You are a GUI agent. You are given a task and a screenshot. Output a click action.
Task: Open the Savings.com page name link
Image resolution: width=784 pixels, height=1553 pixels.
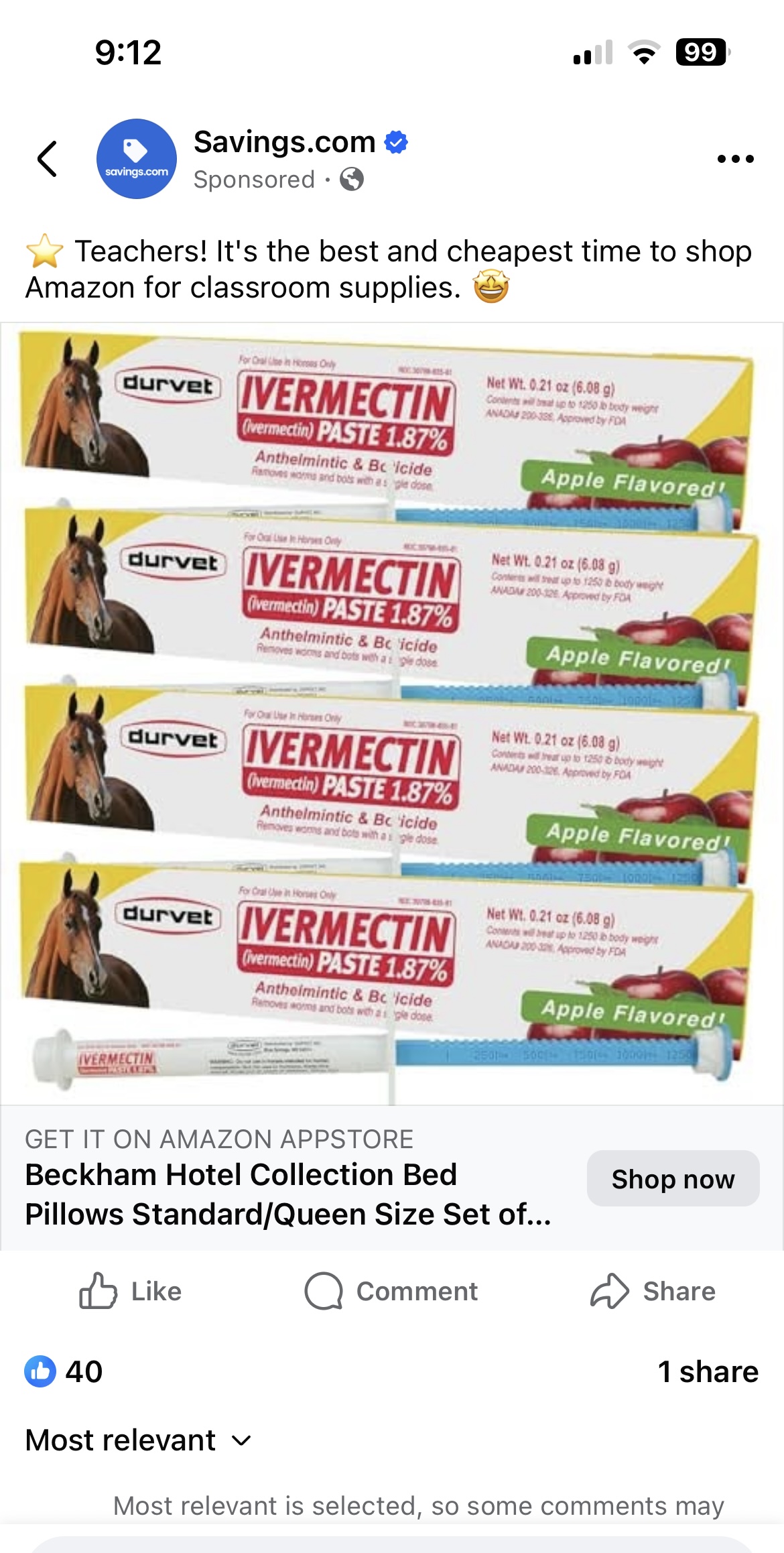tap(284, 142)
